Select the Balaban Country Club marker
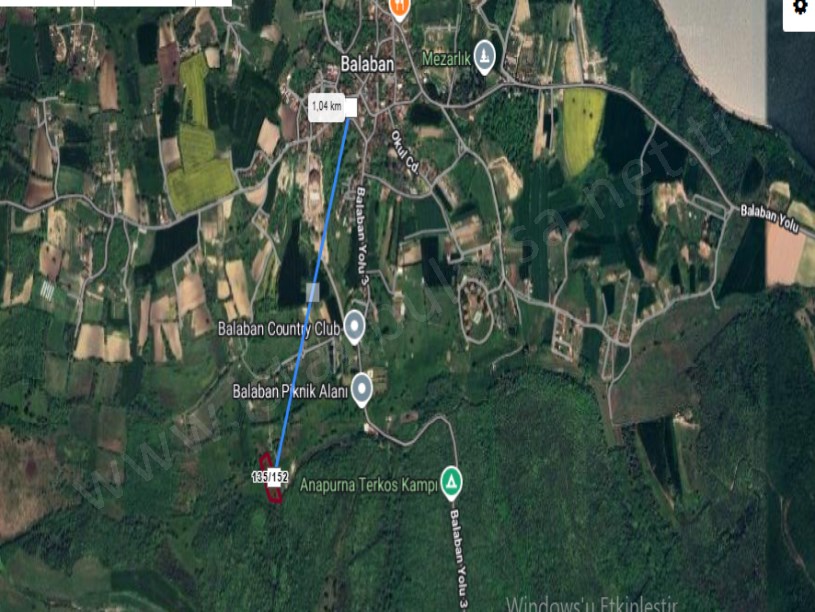The width and height of the screenshot is (815, 612). (x=353, y=326)
